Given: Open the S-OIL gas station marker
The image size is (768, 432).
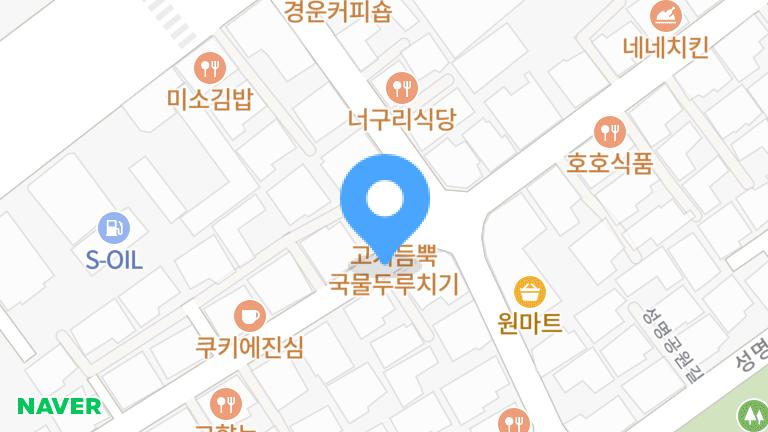Looking at the screenshot, I should point(113,228).
